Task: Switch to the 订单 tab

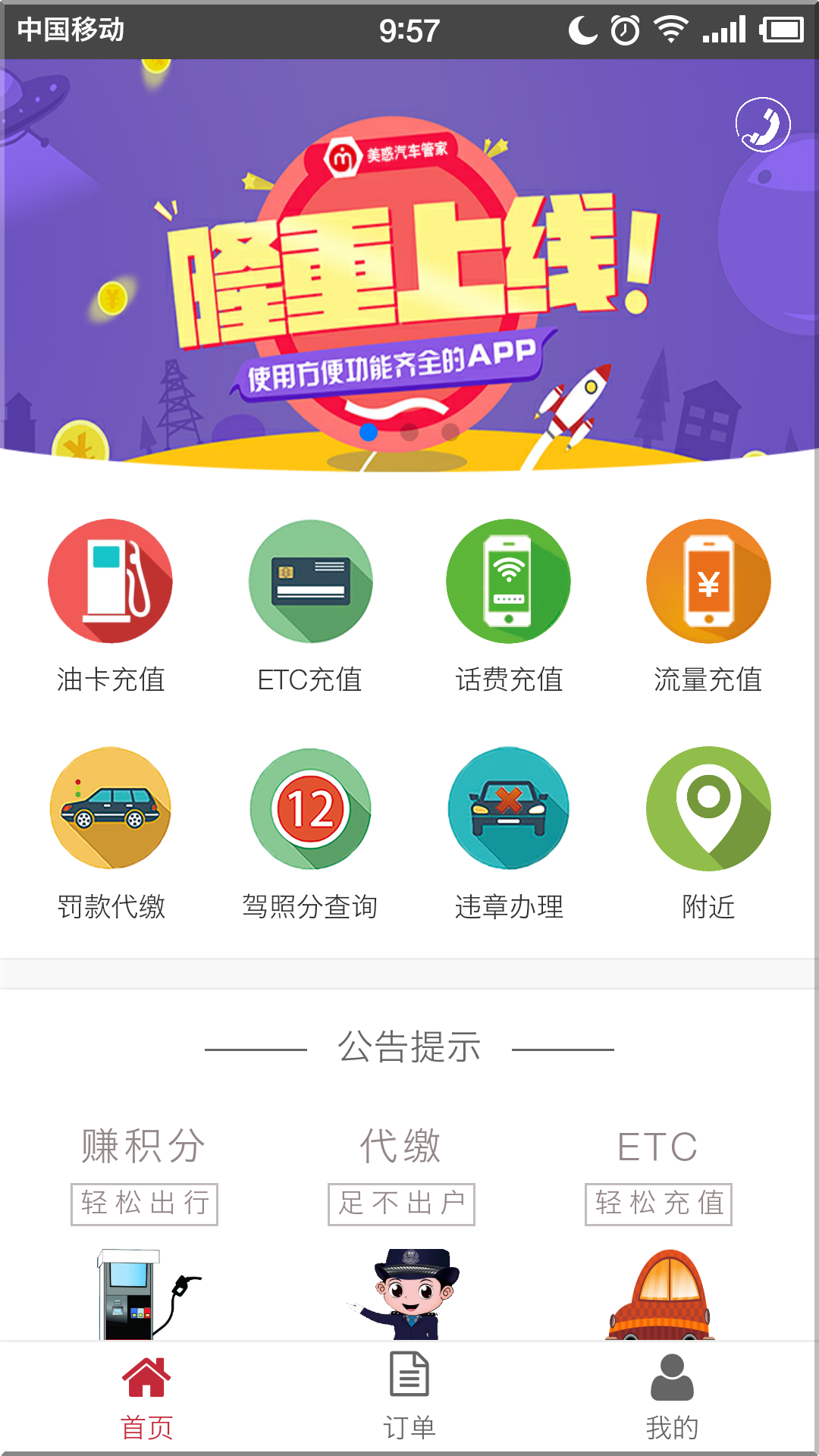Action: pyautogui.click(x=409, y=1403)
